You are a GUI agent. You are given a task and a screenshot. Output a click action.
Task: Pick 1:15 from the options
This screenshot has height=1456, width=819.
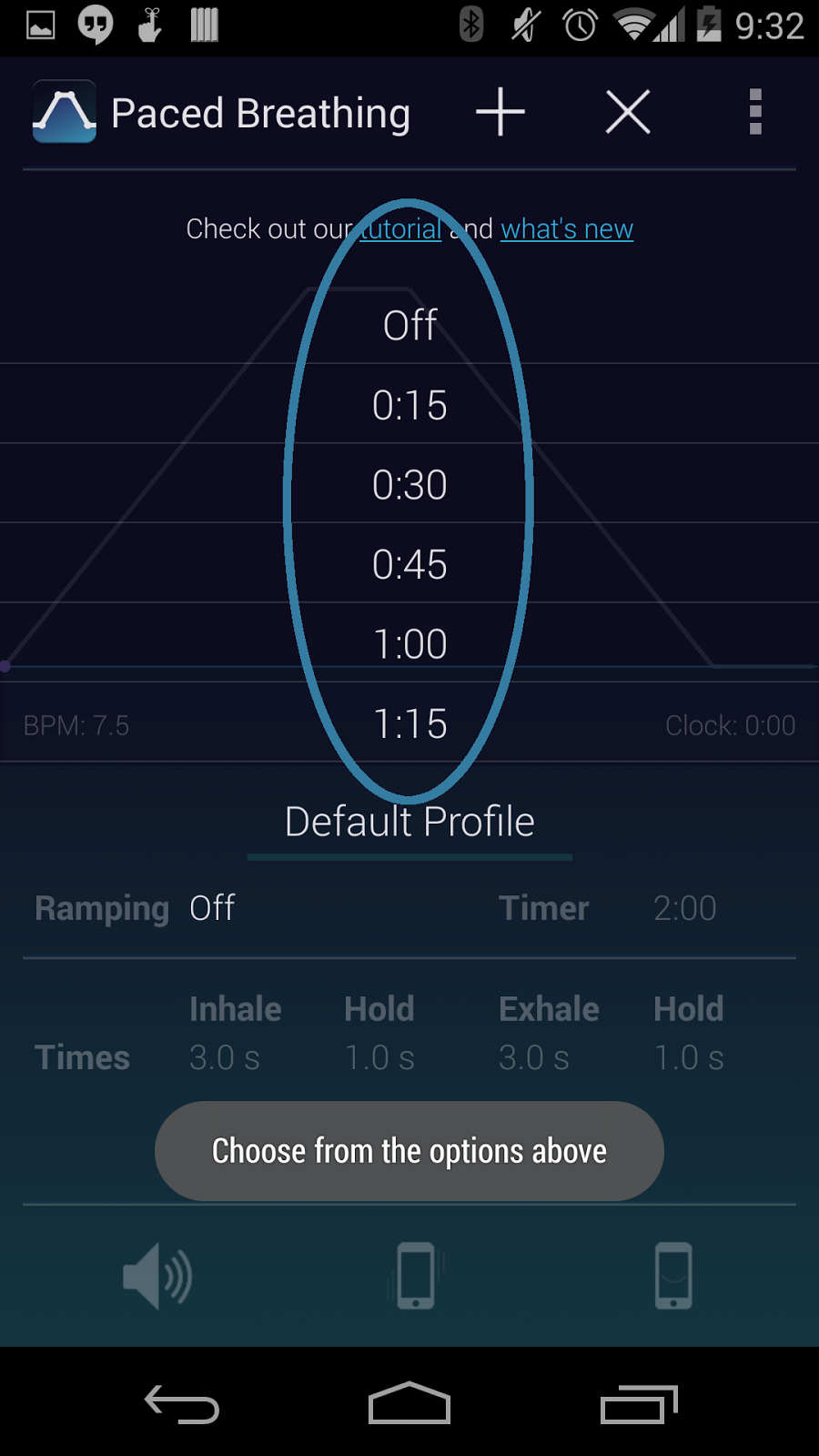(x=409, y=723)
